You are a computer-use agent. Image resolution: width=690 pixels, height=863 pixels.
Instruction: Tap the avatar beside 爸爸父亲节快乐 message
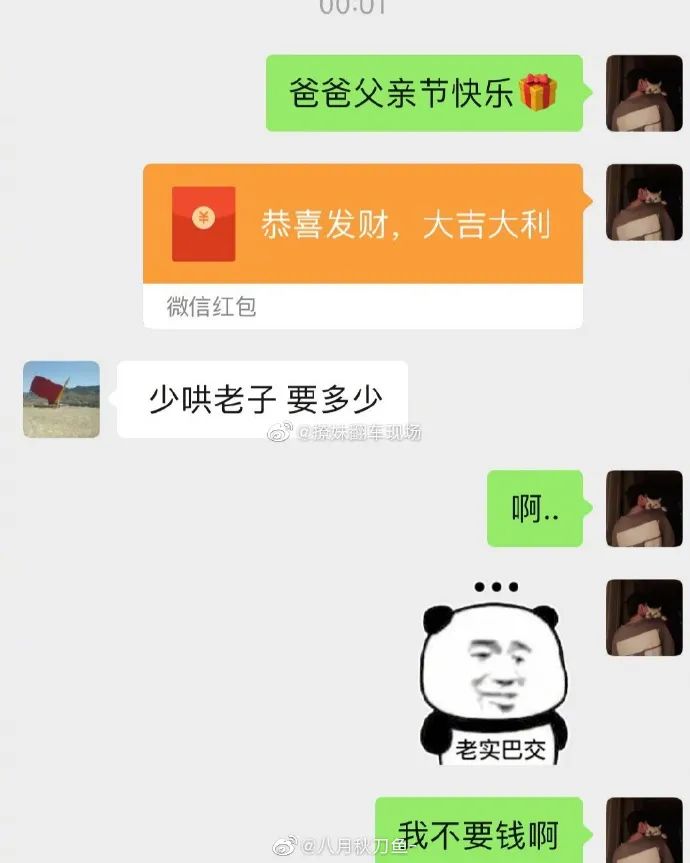click(x=644, y=93)
